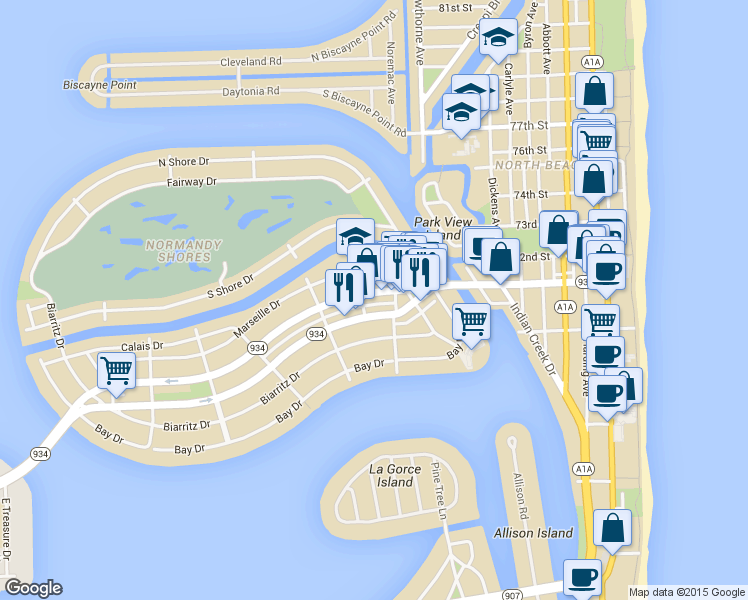The width and height of the screenshot is (748, 600).
Task: Tap the shopping cart marker near Calais Dr
Action: (x=117, y=371)
